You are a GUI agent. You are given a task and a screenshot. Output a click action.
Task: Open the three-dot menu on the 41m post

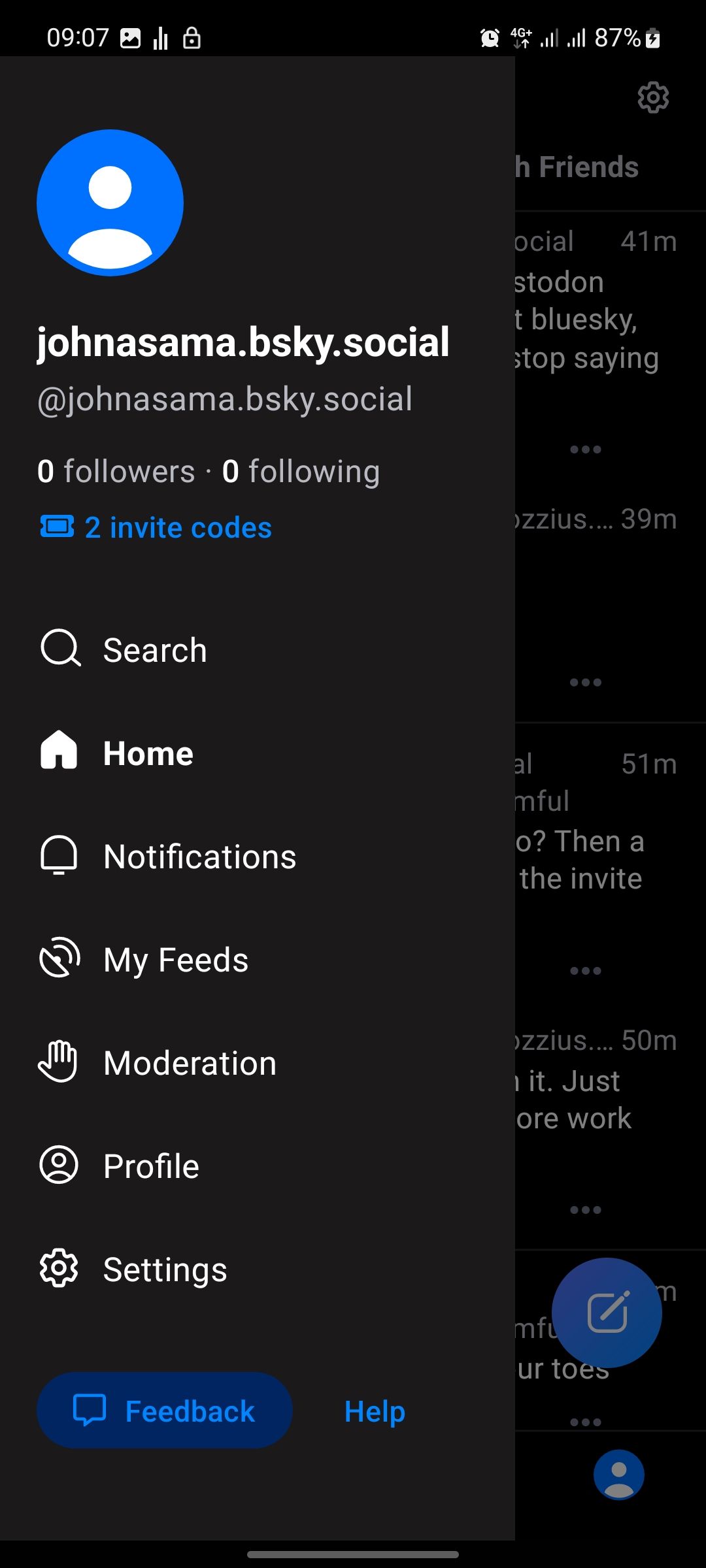(584, 448)
